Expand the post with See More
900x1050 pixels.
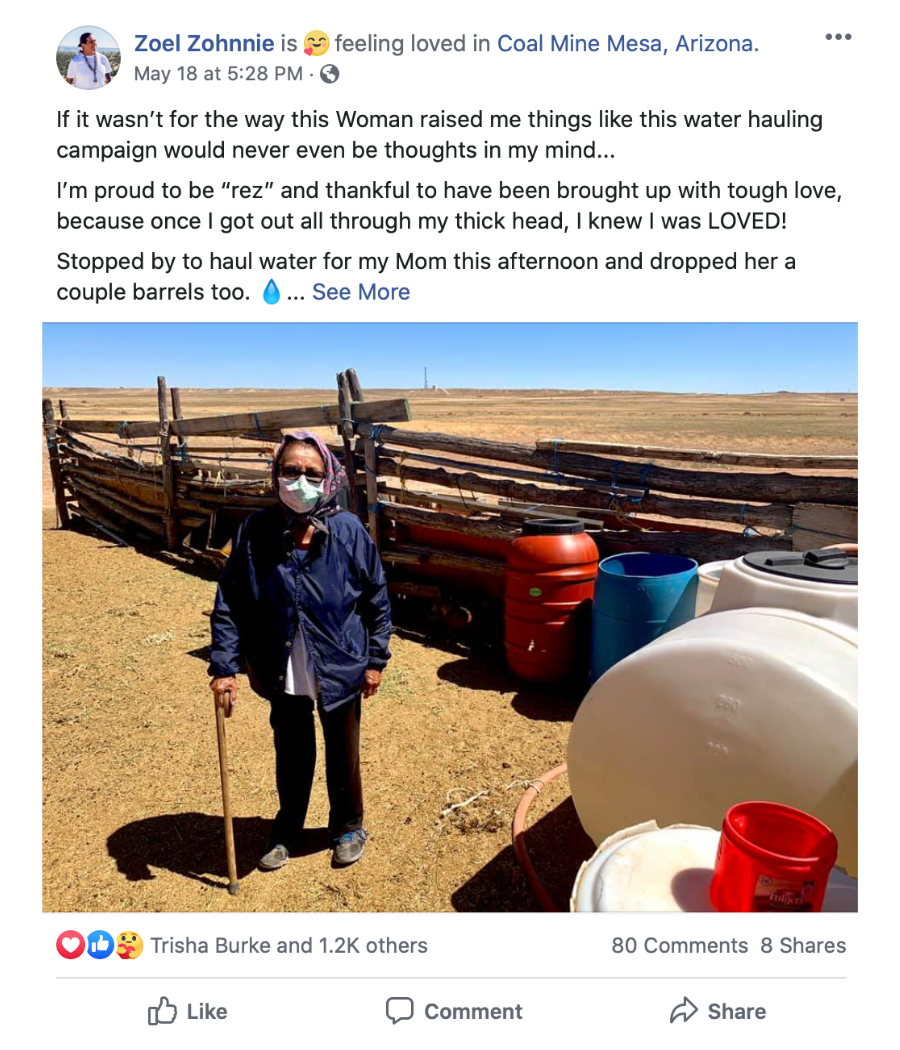361,292
